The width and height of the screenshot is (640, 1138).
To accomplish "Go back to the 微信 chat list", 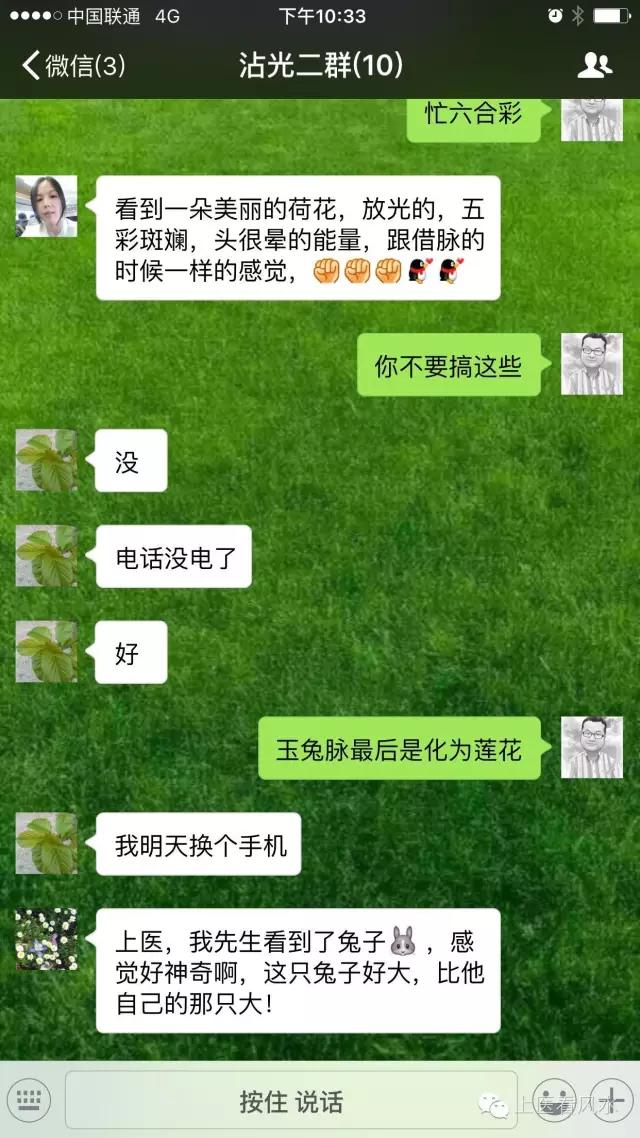I will coord(73,66).
